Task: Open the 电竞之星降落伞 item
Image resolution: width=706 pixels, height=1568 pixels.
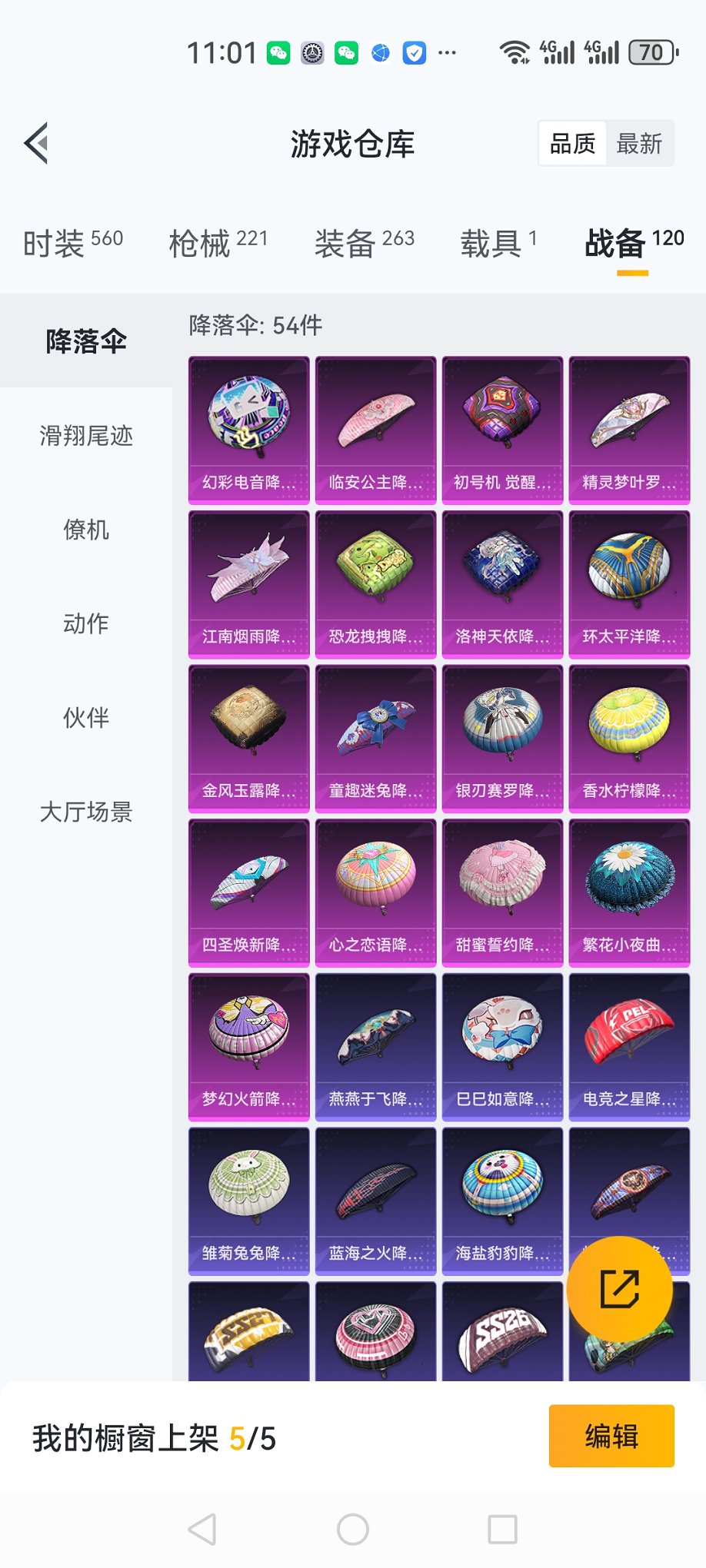Action: click(629, 1047)
